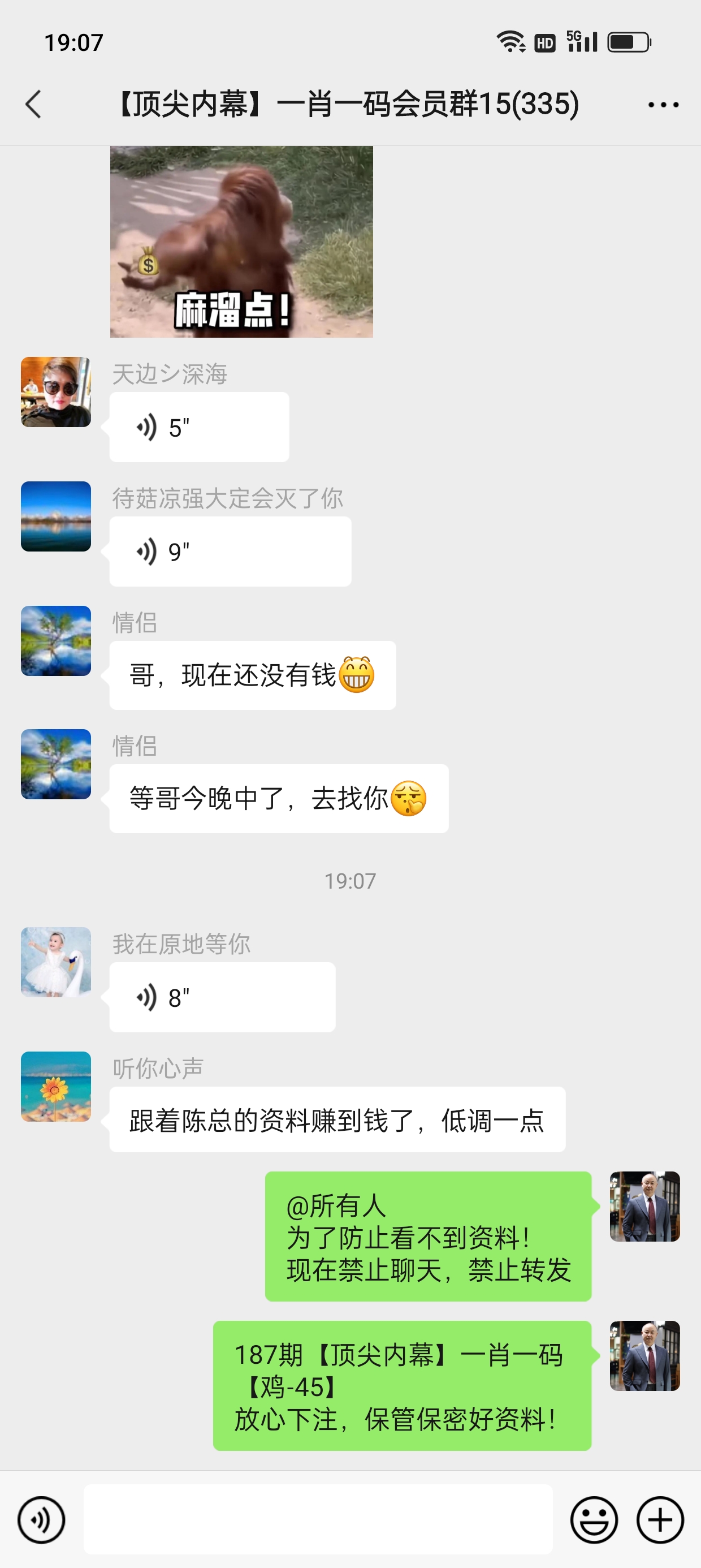Open the avatar of 我在原地等你

click(56, 962)
